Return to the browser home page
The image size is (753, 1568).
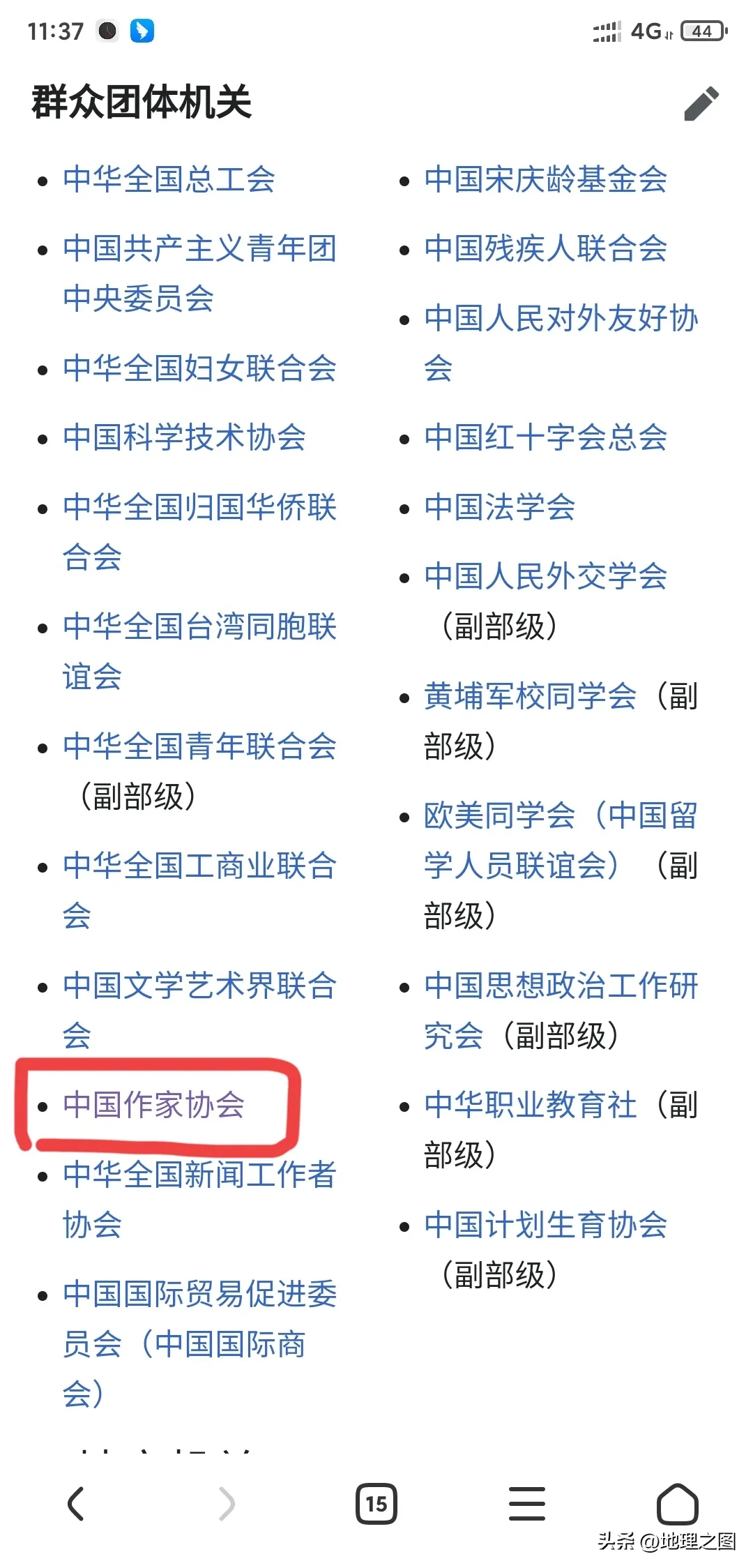[x=677, y=1503]
